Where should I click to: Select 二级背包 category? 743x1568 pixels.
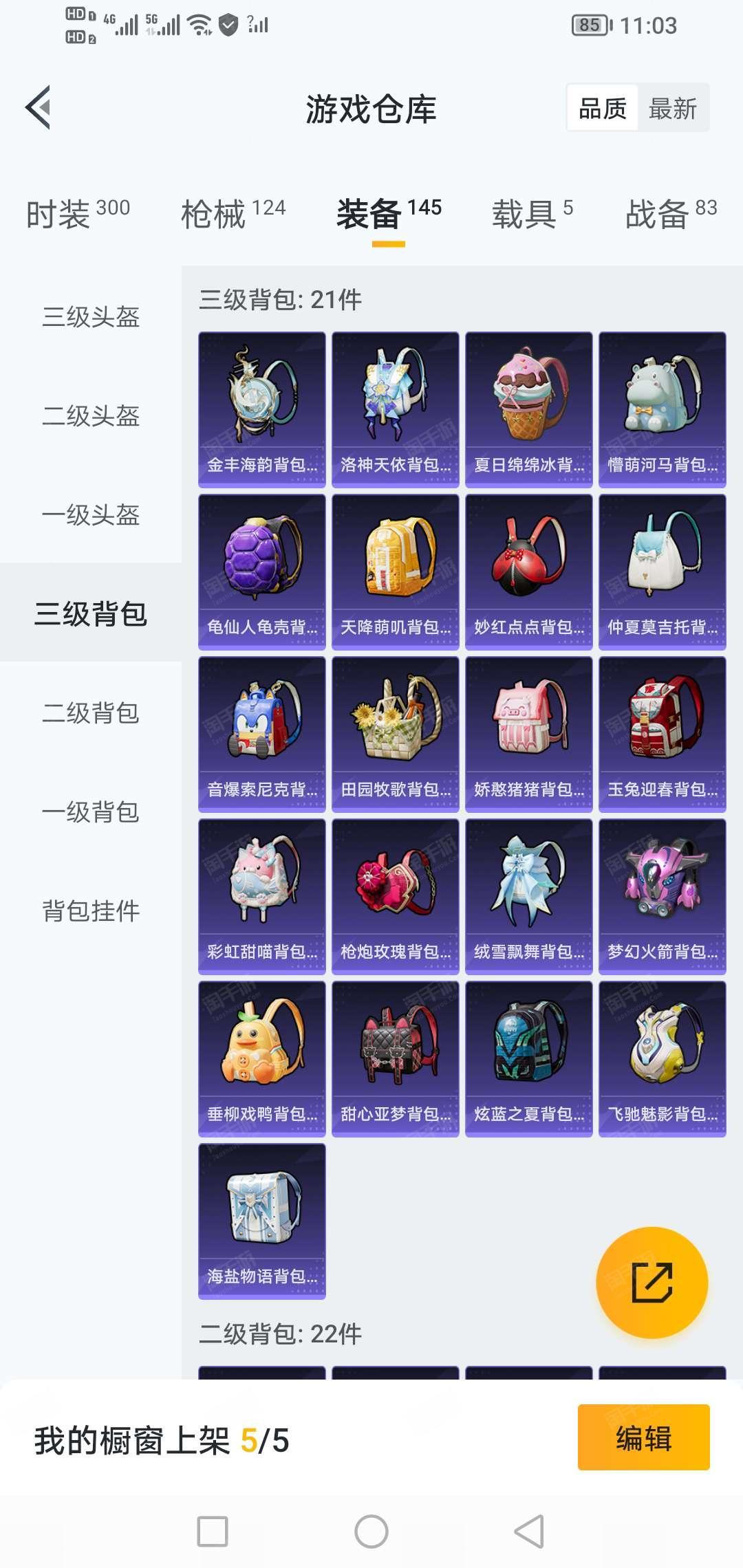tap(91, 713)
